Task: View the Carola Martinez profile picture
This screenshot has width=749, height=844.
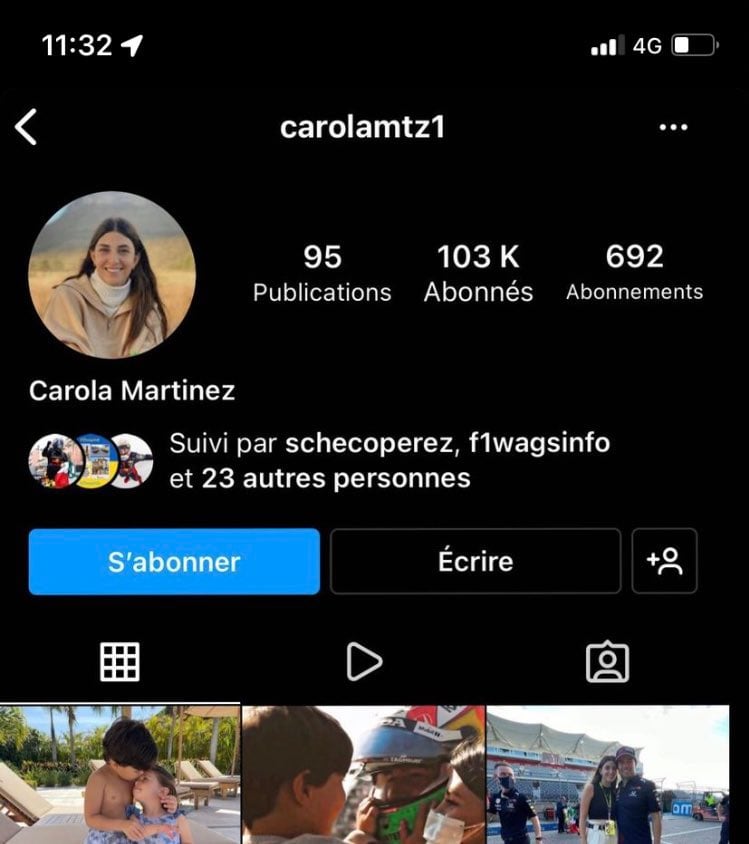Action: 112,275
